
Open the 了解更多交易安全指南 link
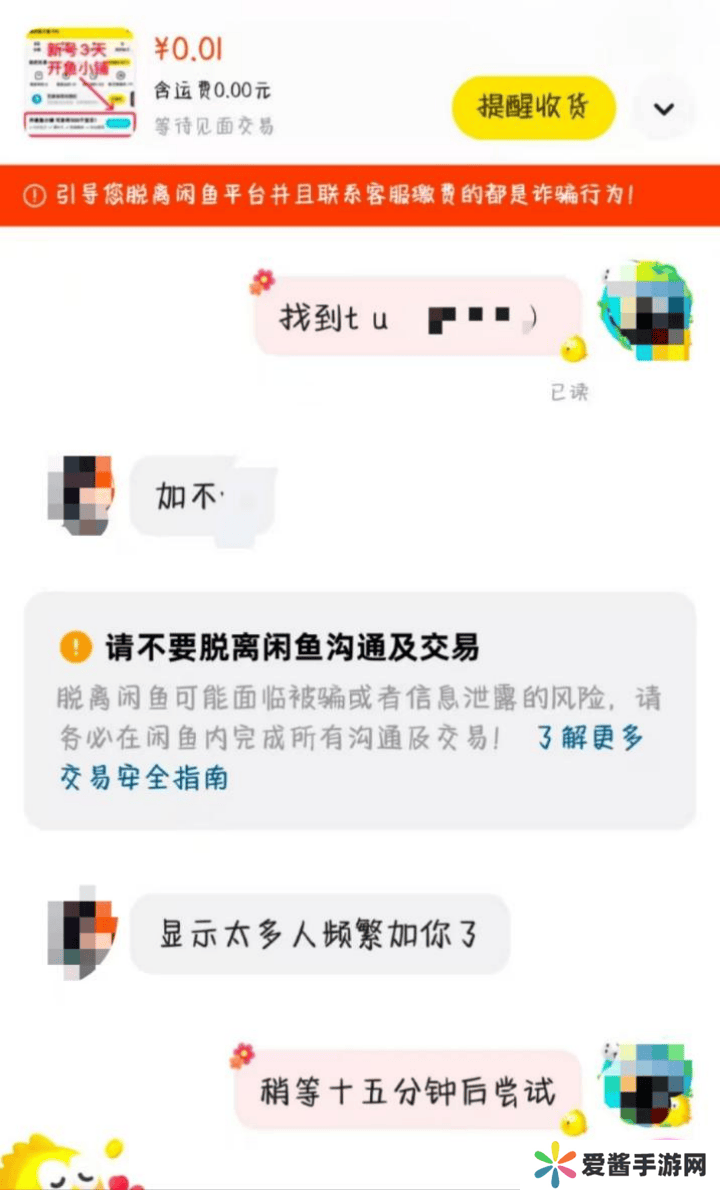590,739
